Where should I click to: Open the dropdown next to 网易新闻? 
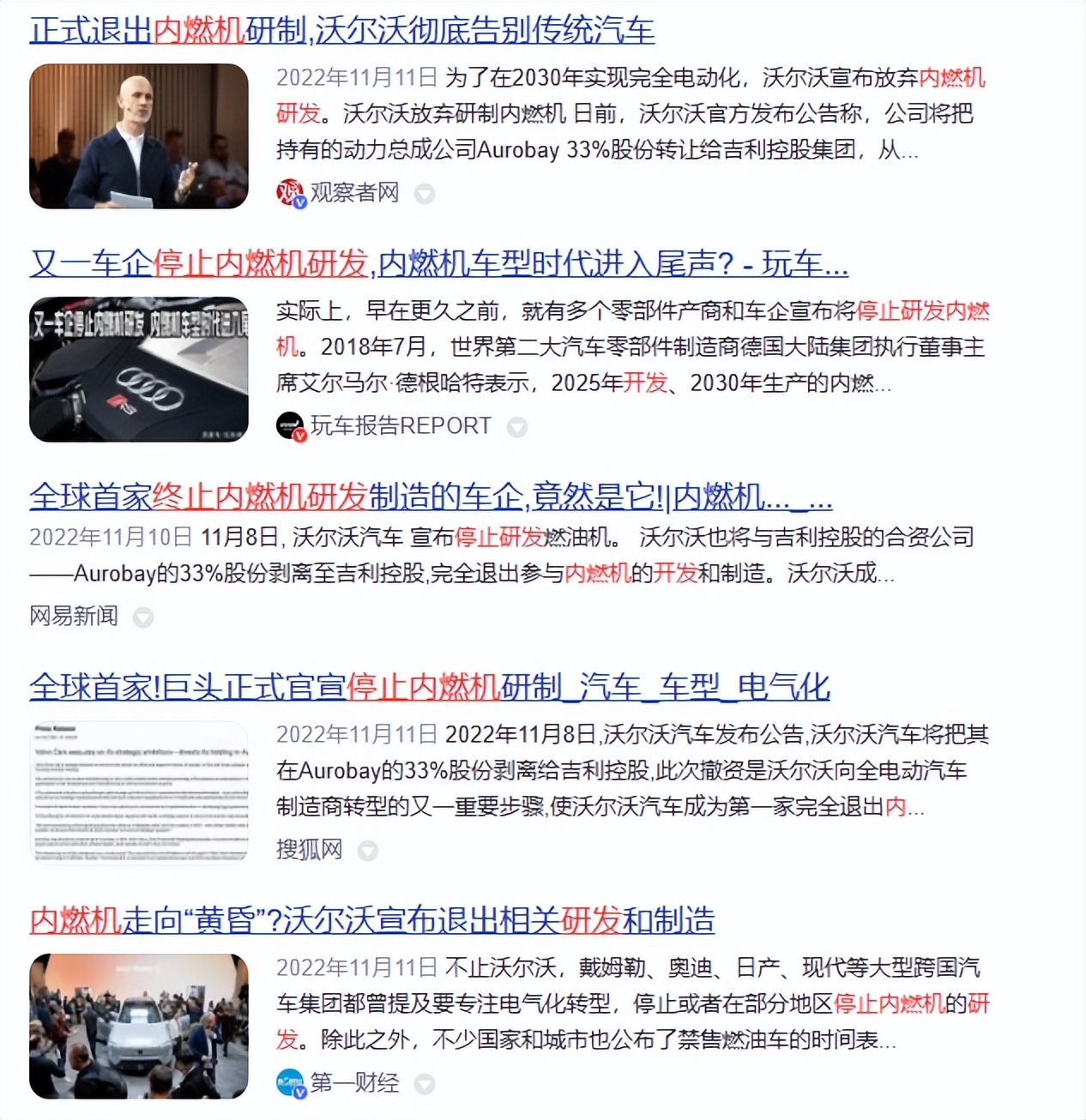coord(144,617)
